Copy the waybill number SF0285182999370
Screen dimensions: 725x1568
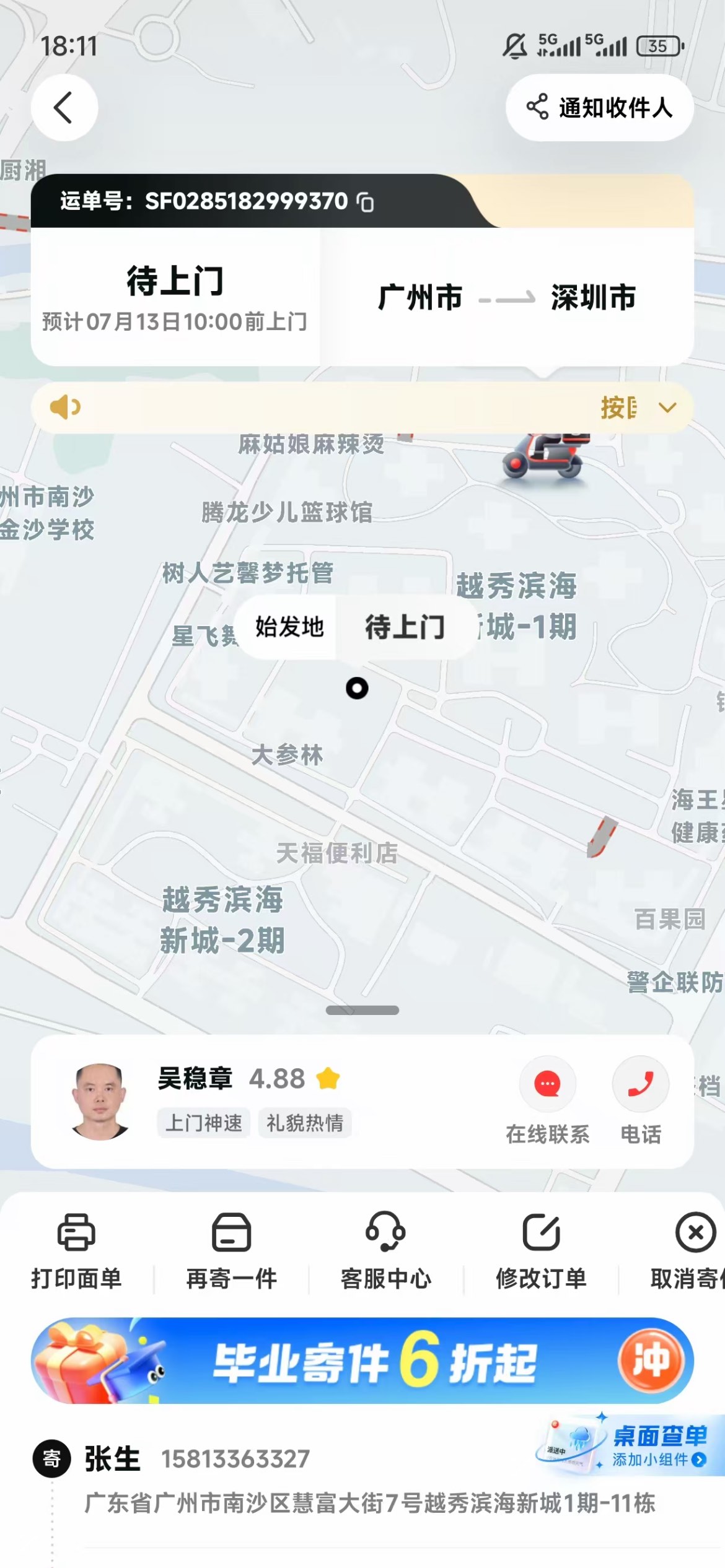[366, 203]
